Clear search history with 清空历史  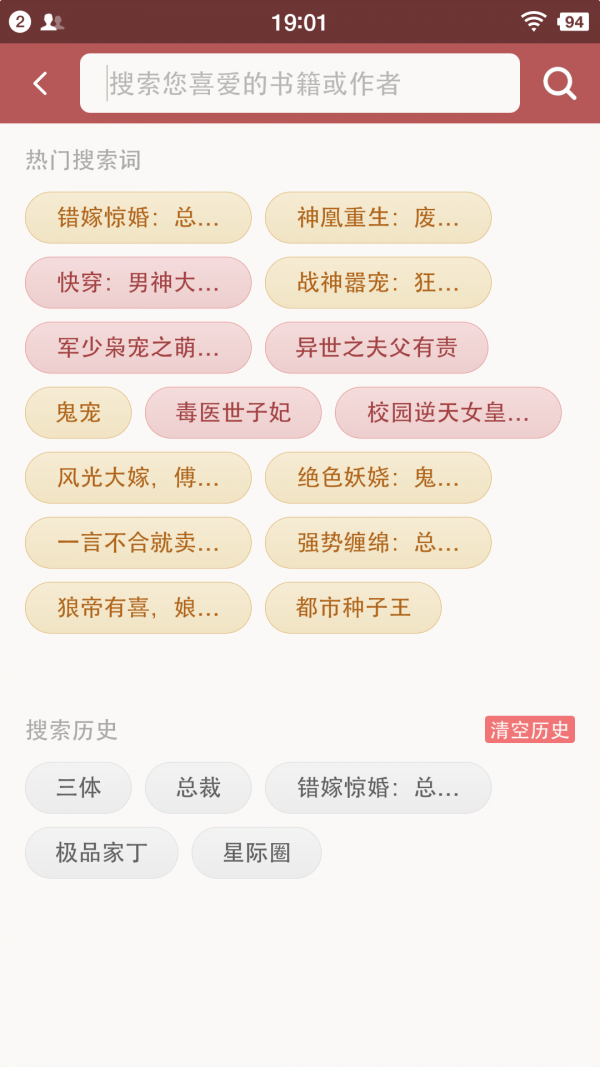530,730
